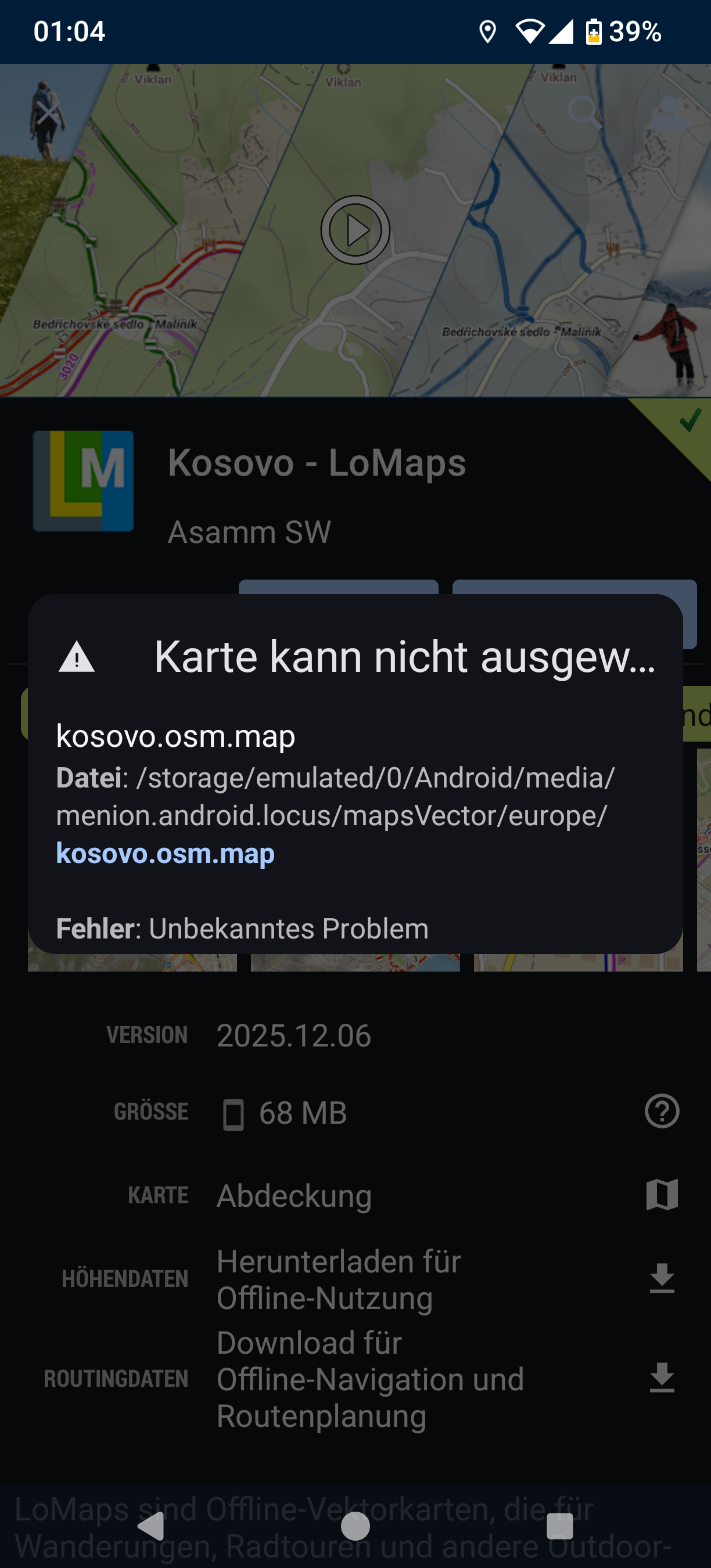711x1568 pixels.
Task: Open the user profile icon
Action: (x=668, y=113)
